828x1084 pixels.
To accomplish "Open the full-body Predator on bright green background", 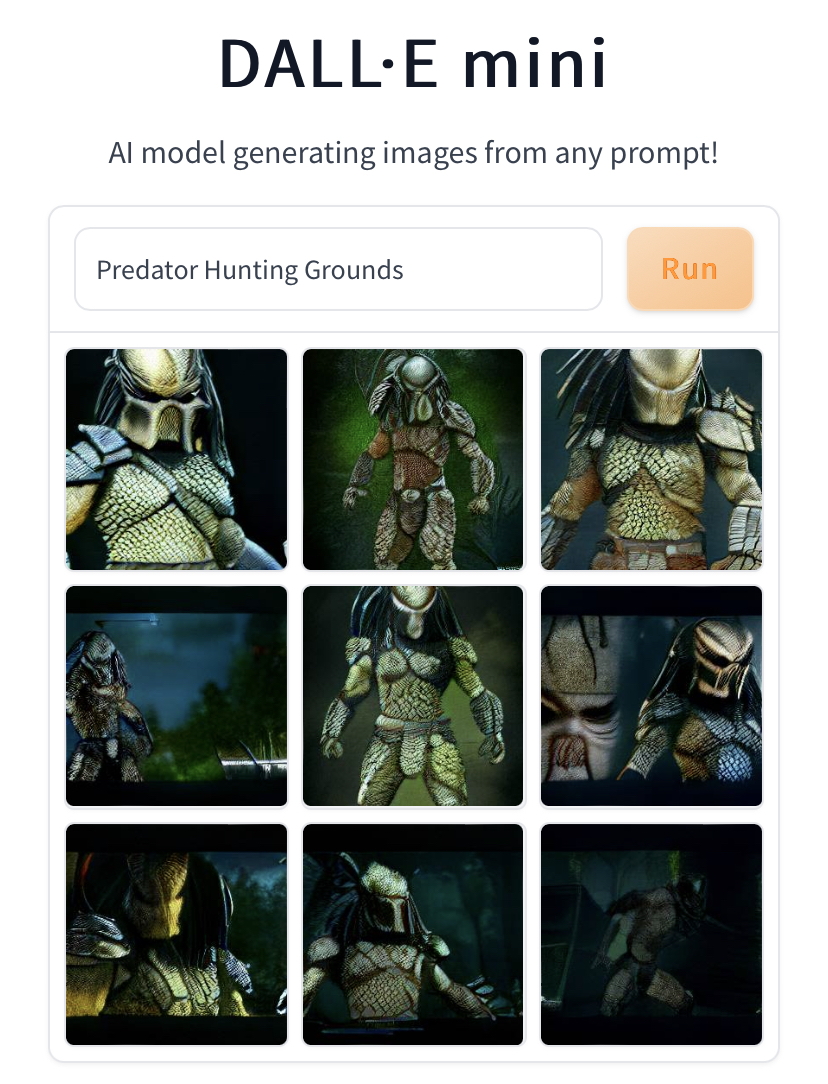I will pyautogui.click(x=413, y=459).
